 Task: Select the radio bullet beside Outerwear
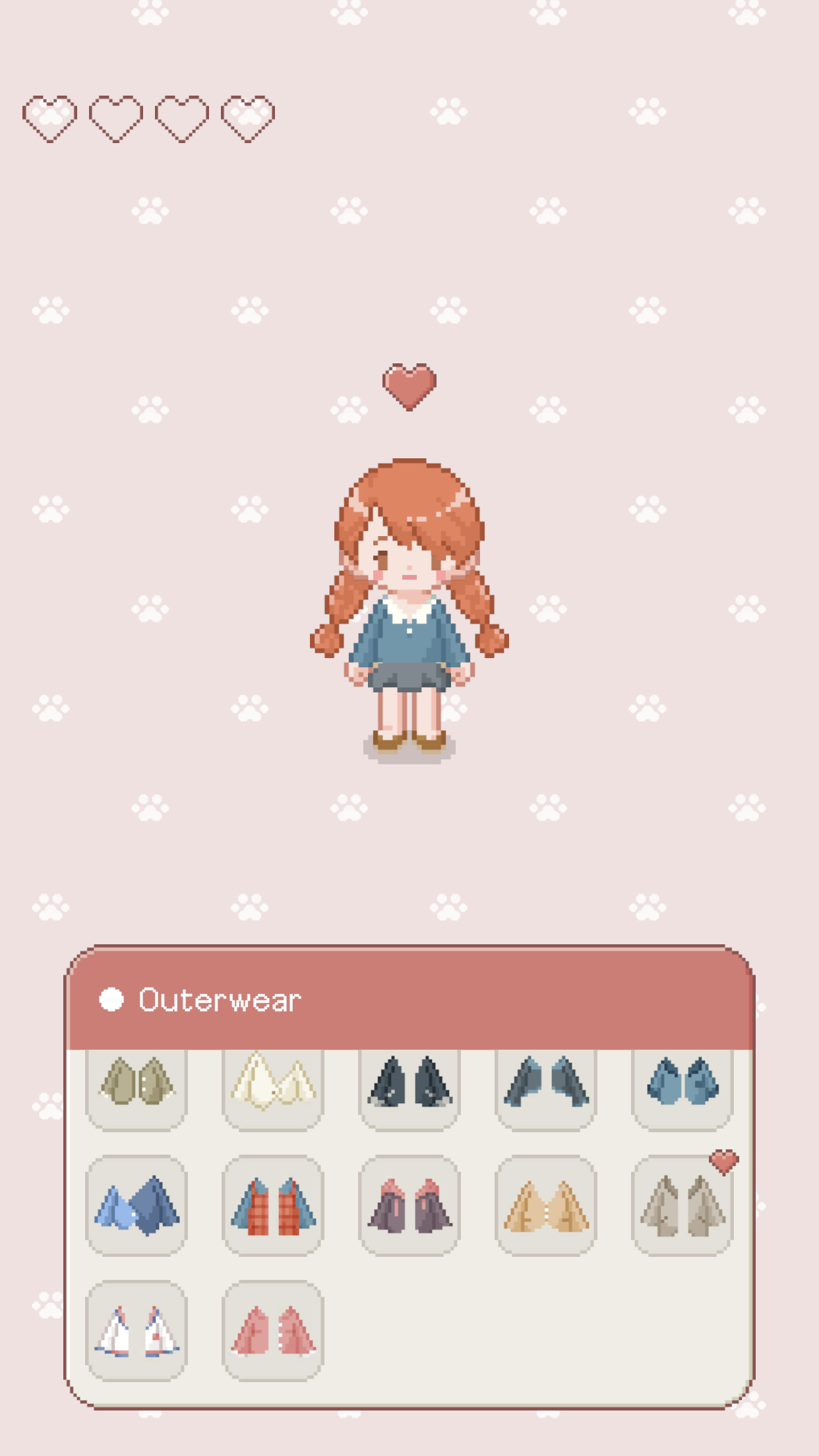111,1001
